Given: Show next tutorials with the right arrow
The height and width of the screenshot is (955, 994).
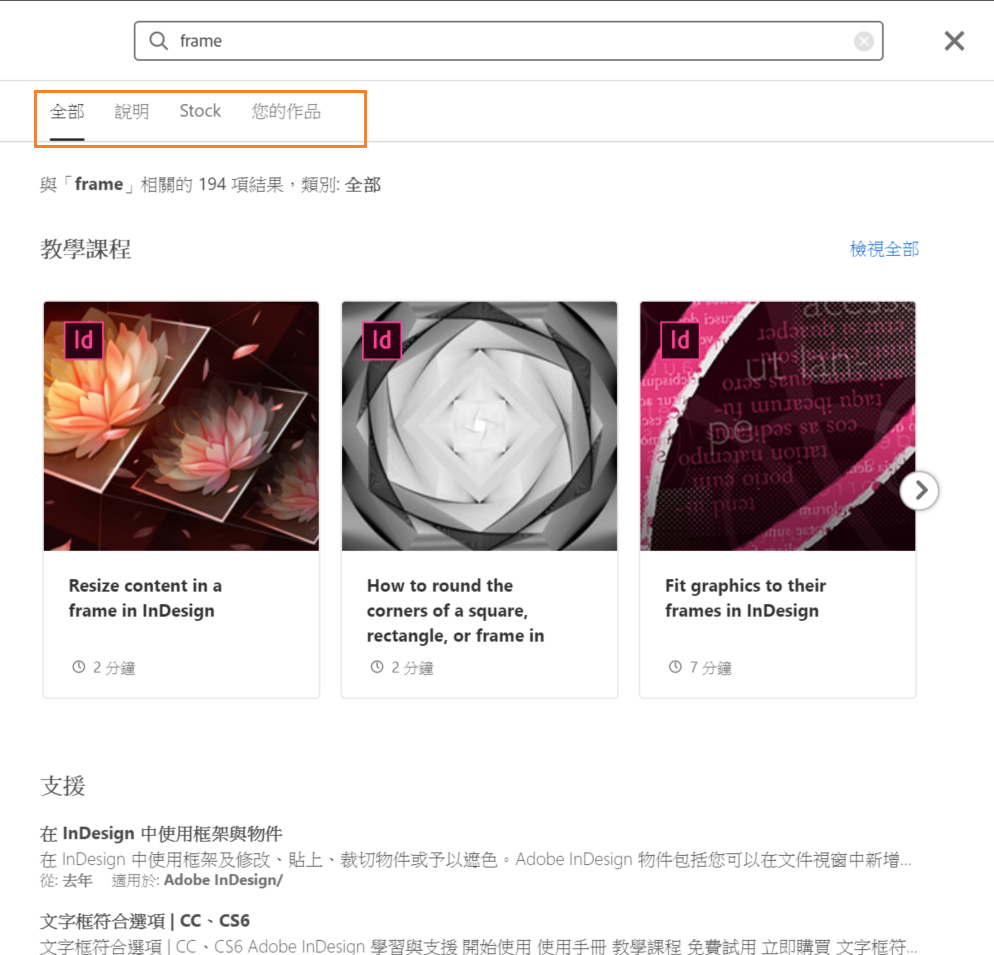Looking at the screenshot, I should pos(920,491).
